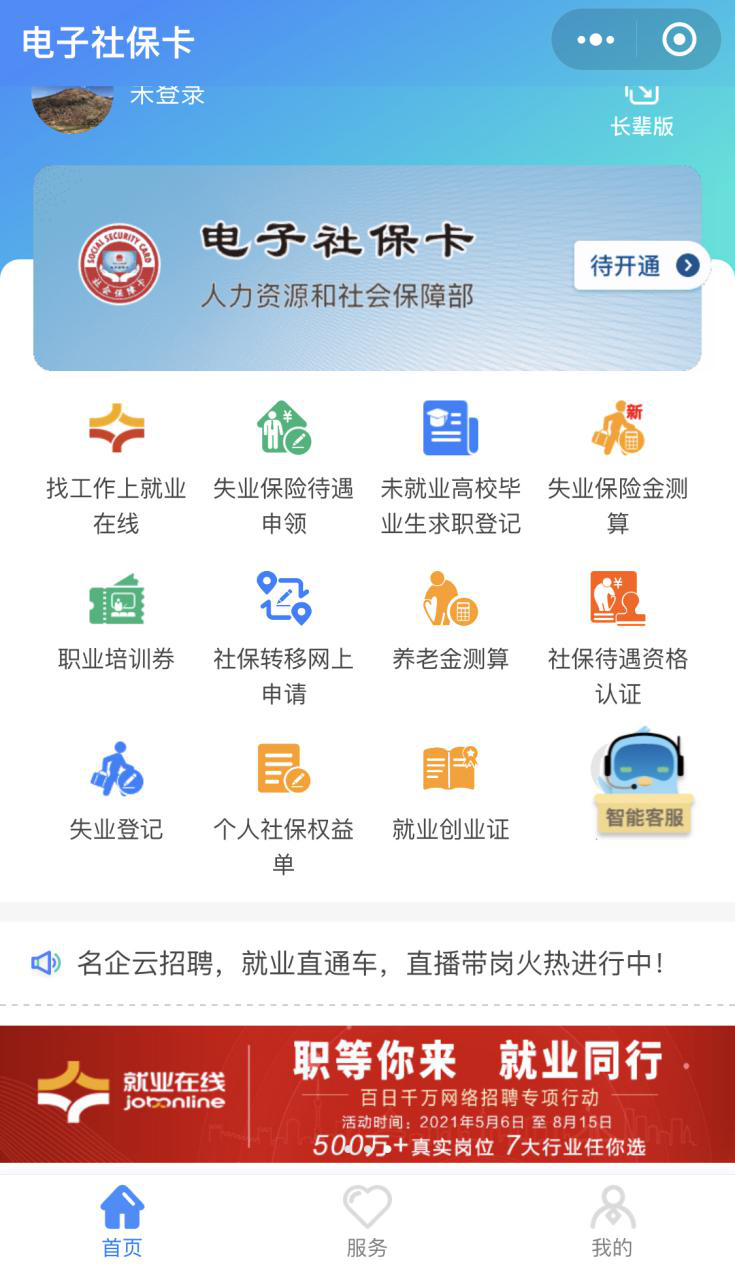Chat with 智能客服 assistant
This screenshot has width=735, height=1268.
coord(643,784)
